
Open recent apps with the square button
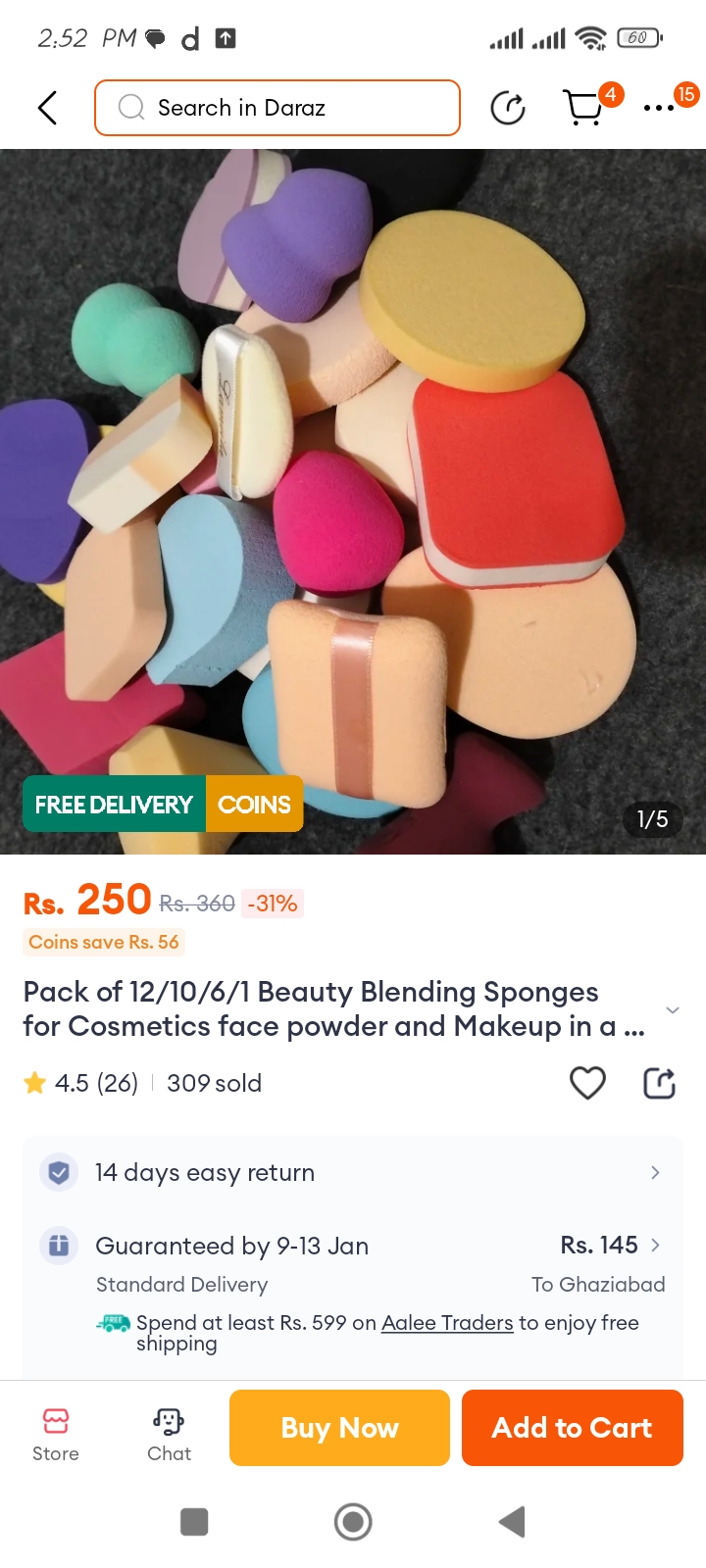click(194, 1522)
